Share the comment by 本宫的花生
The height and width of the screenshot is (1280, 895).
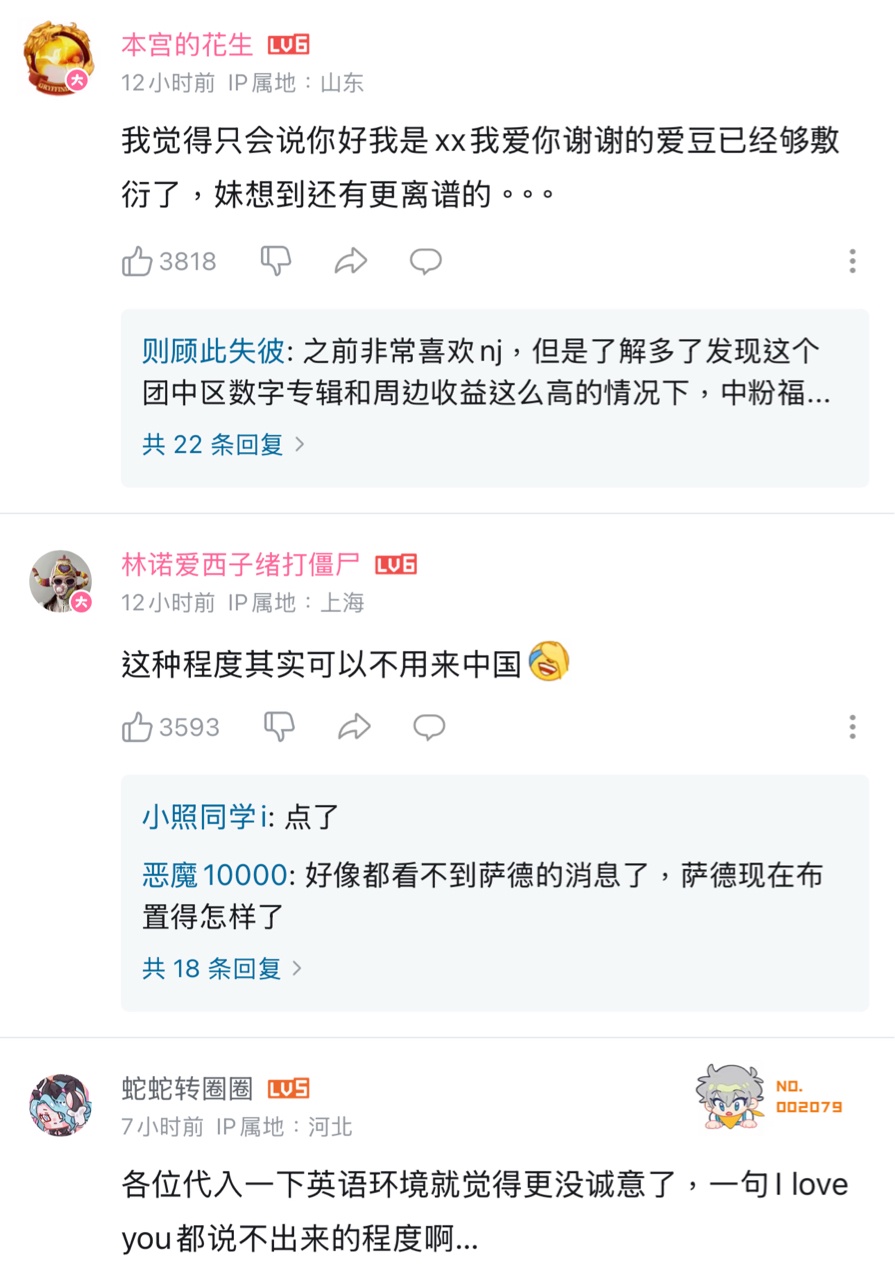[351, 262]
